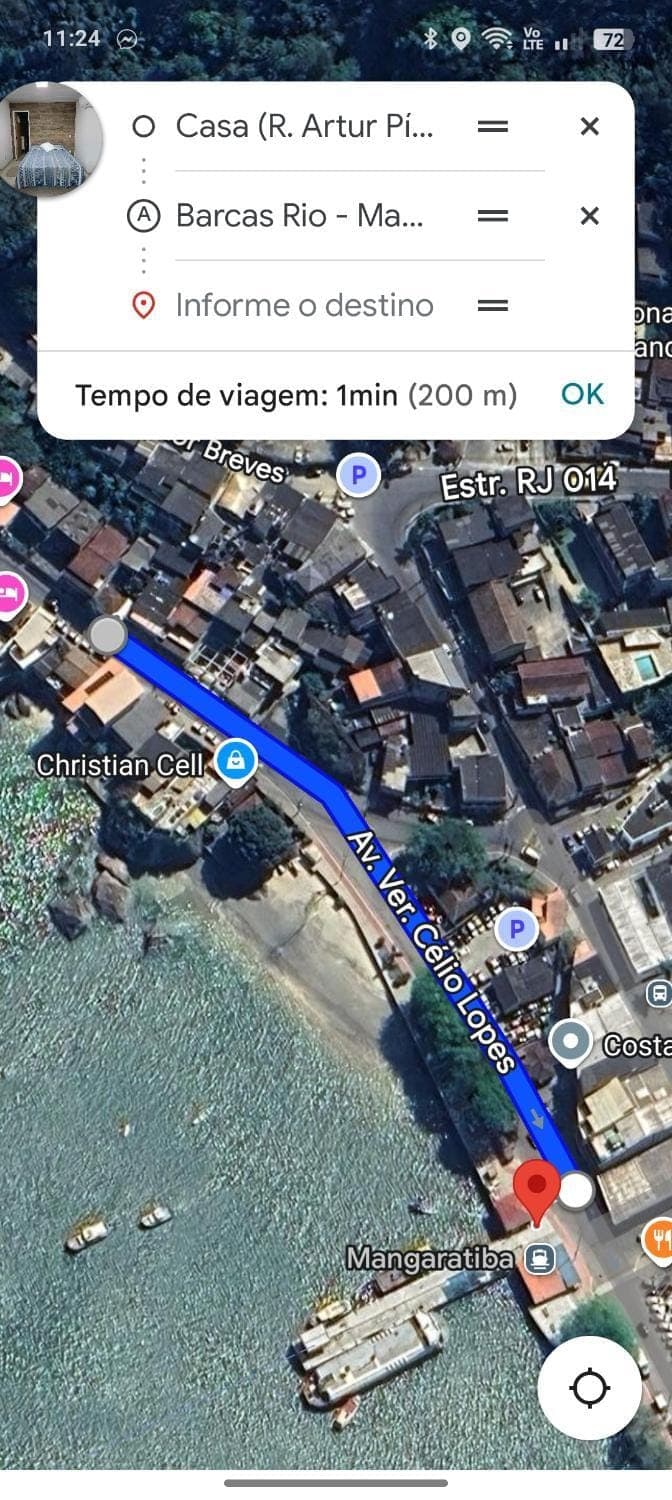The width and height of the screenshot is (672, 1500).
Task: Confirm the route with OK
Action: (x=582, y=394)
